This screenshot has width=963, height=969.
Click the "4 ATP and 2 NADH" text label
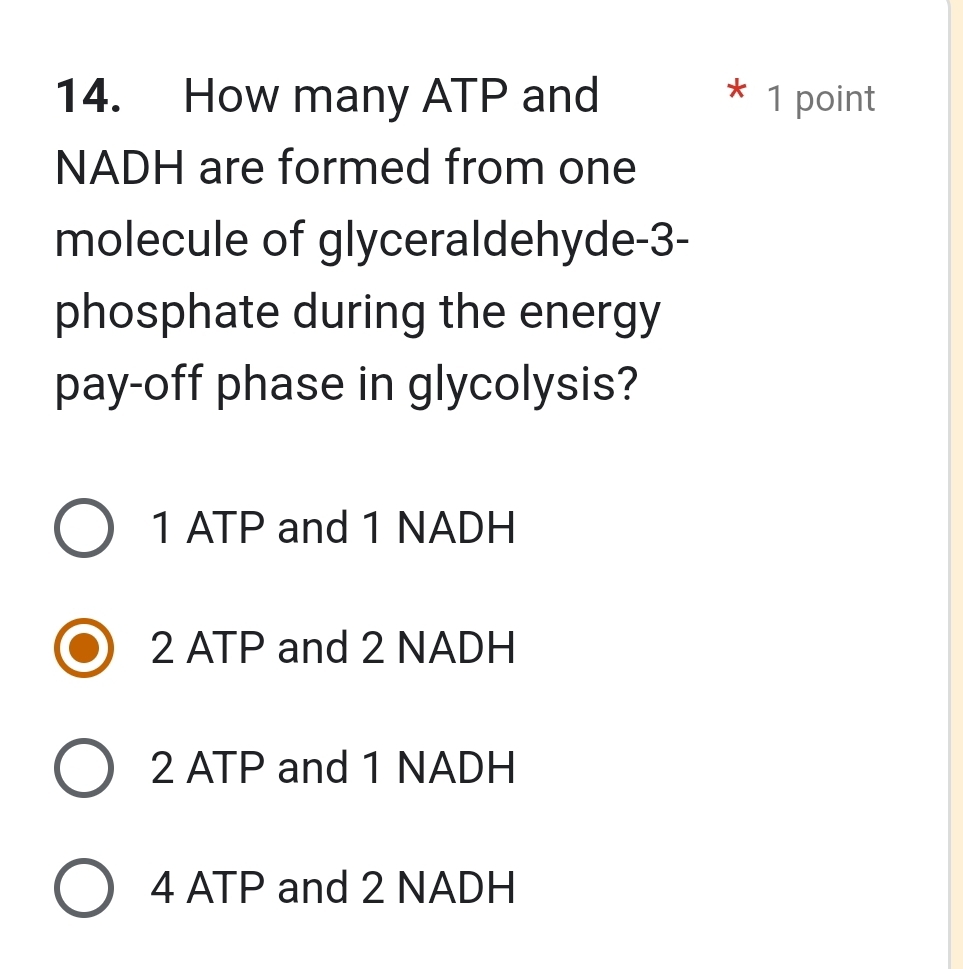pos(332,888)
